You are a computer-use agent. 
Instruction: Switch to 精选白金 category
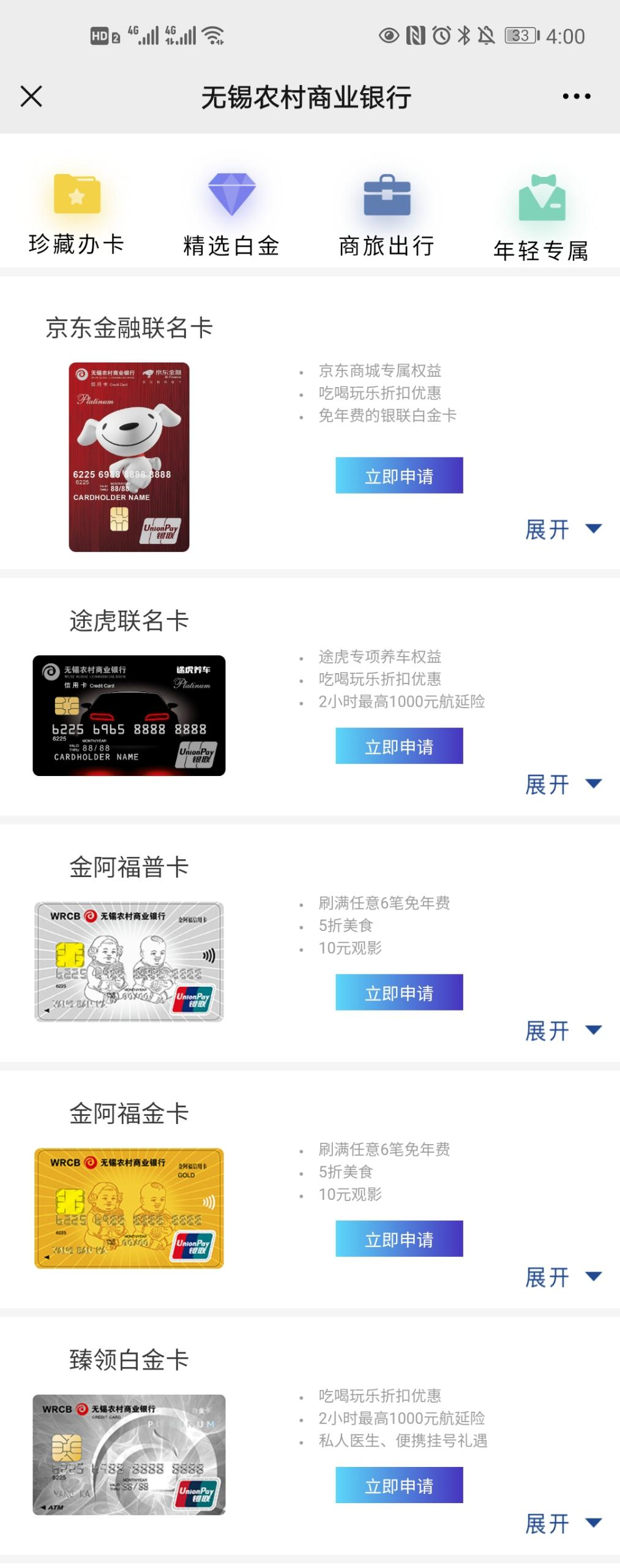point(231,213)
